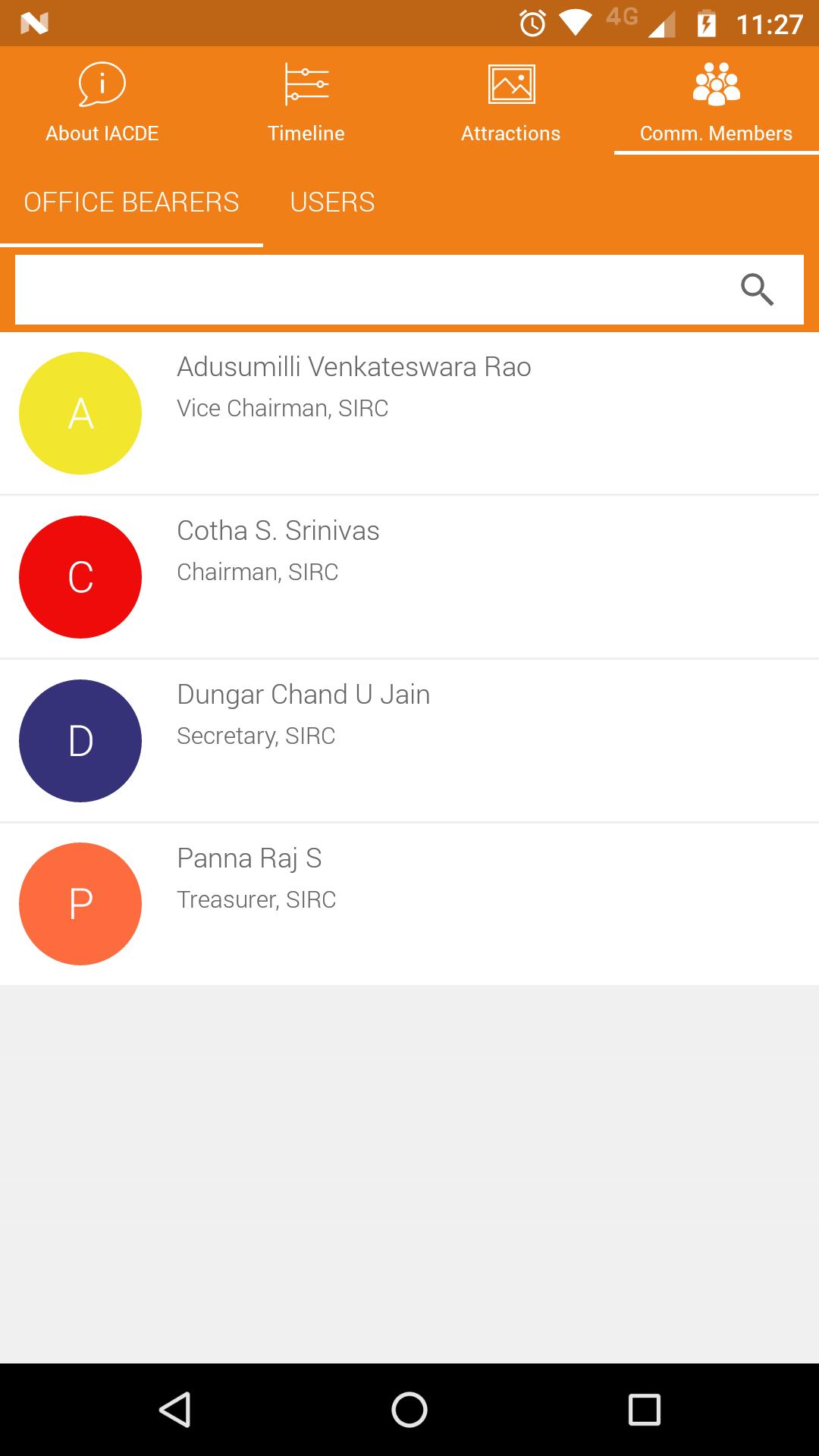Open Panna Raj S entry
Image resolution: width=819 pixels, height=1456 pixels.
tap(409, 904)
